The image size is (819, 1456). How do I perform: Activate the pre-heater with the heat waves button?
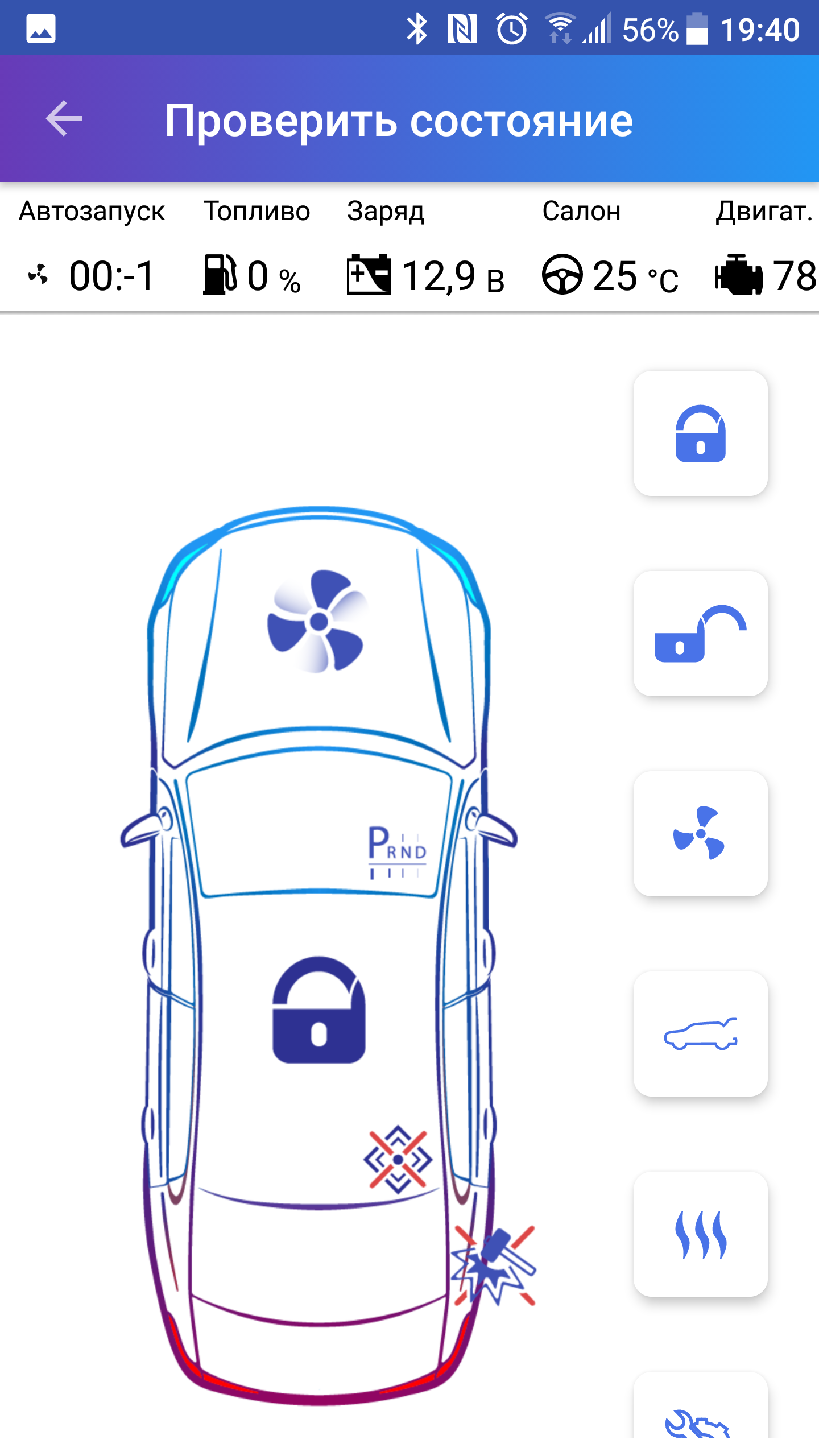pyautogui.click(x=700, y=1234)
